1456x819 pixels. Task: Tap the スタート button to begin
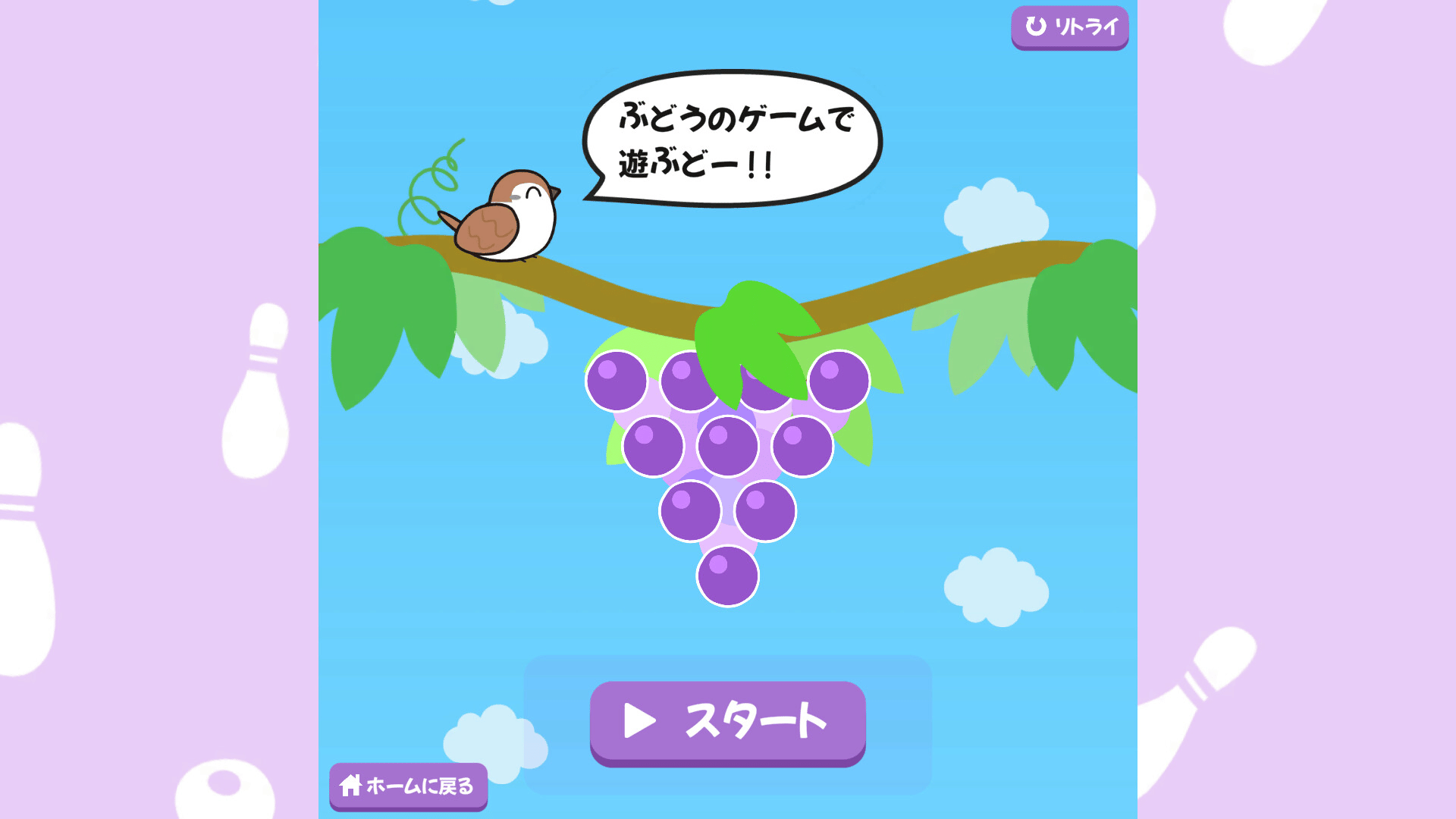pos(727,721)
